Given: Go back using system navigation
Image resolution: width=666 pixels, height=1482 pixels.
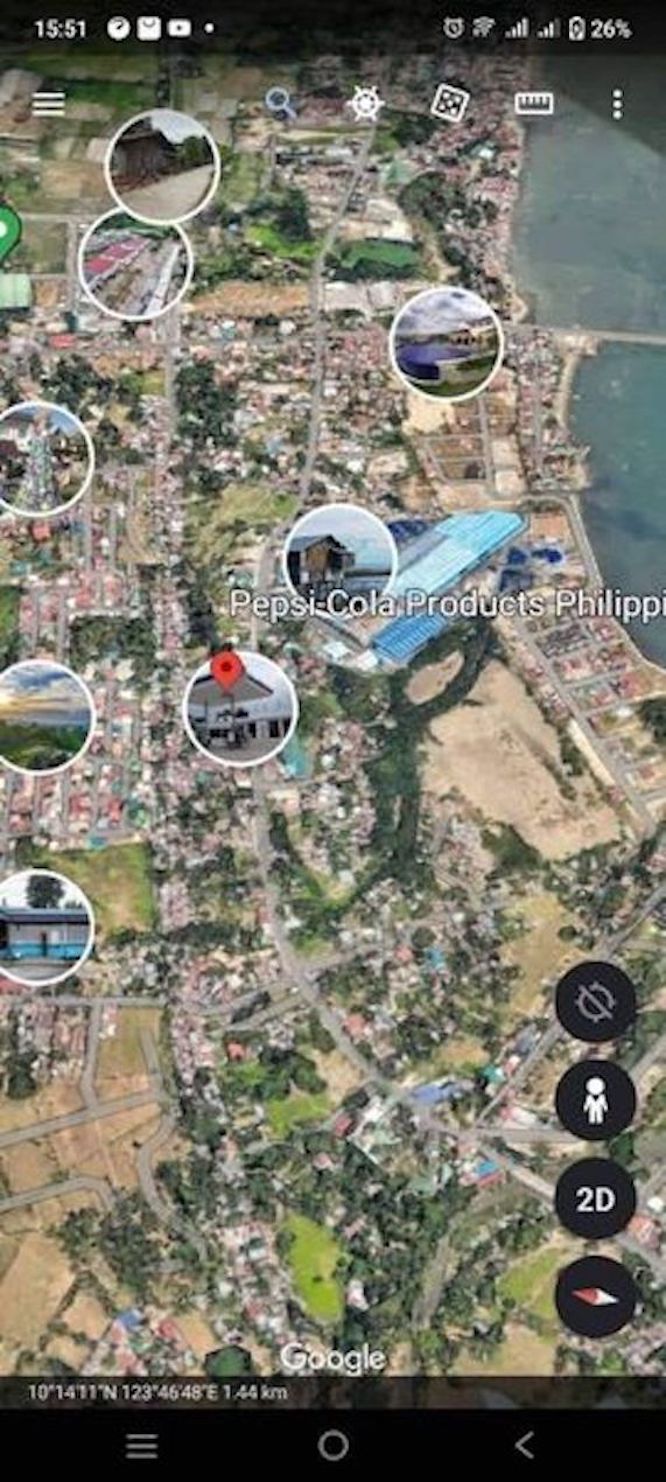Looking at the screenshot, I should (x=524, y=1445).
